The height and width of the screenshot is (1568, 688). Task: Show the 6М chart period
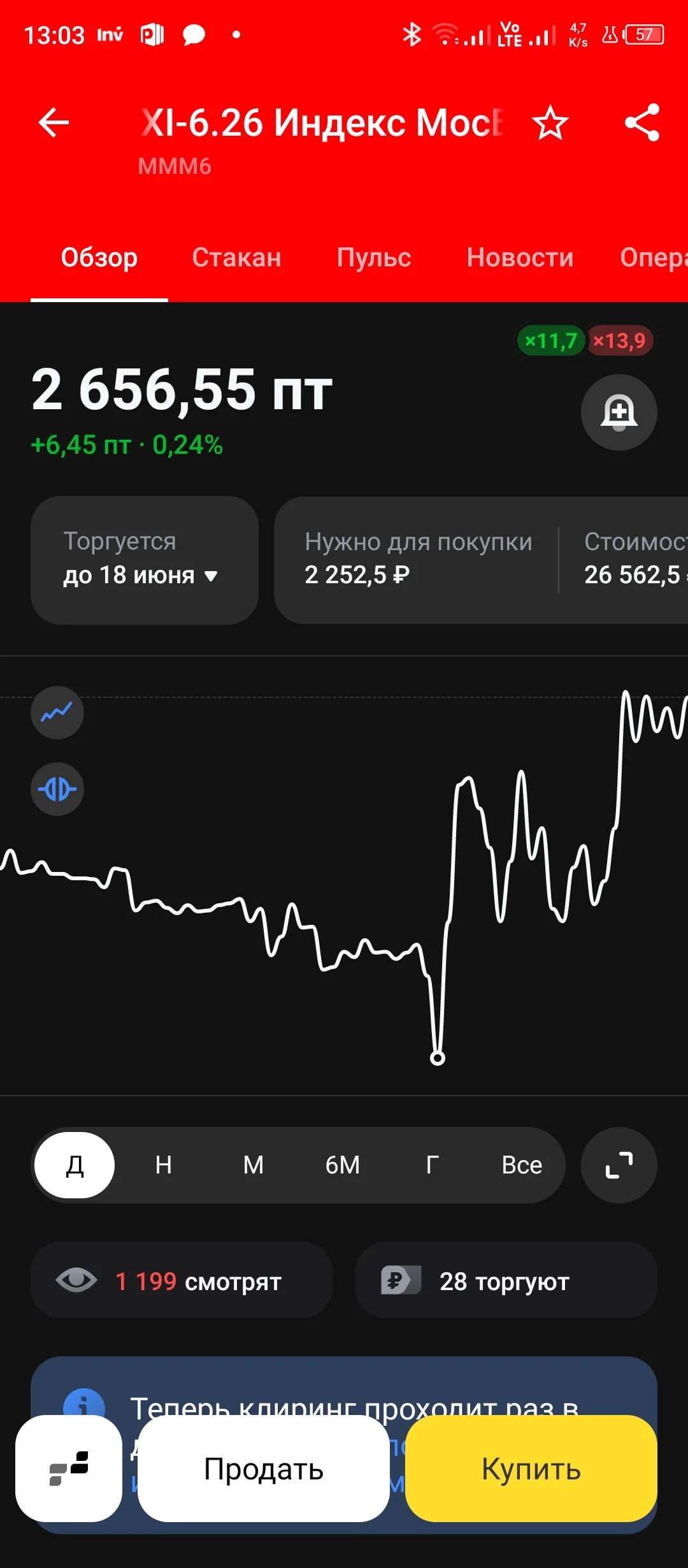[x=343, y=1165]
